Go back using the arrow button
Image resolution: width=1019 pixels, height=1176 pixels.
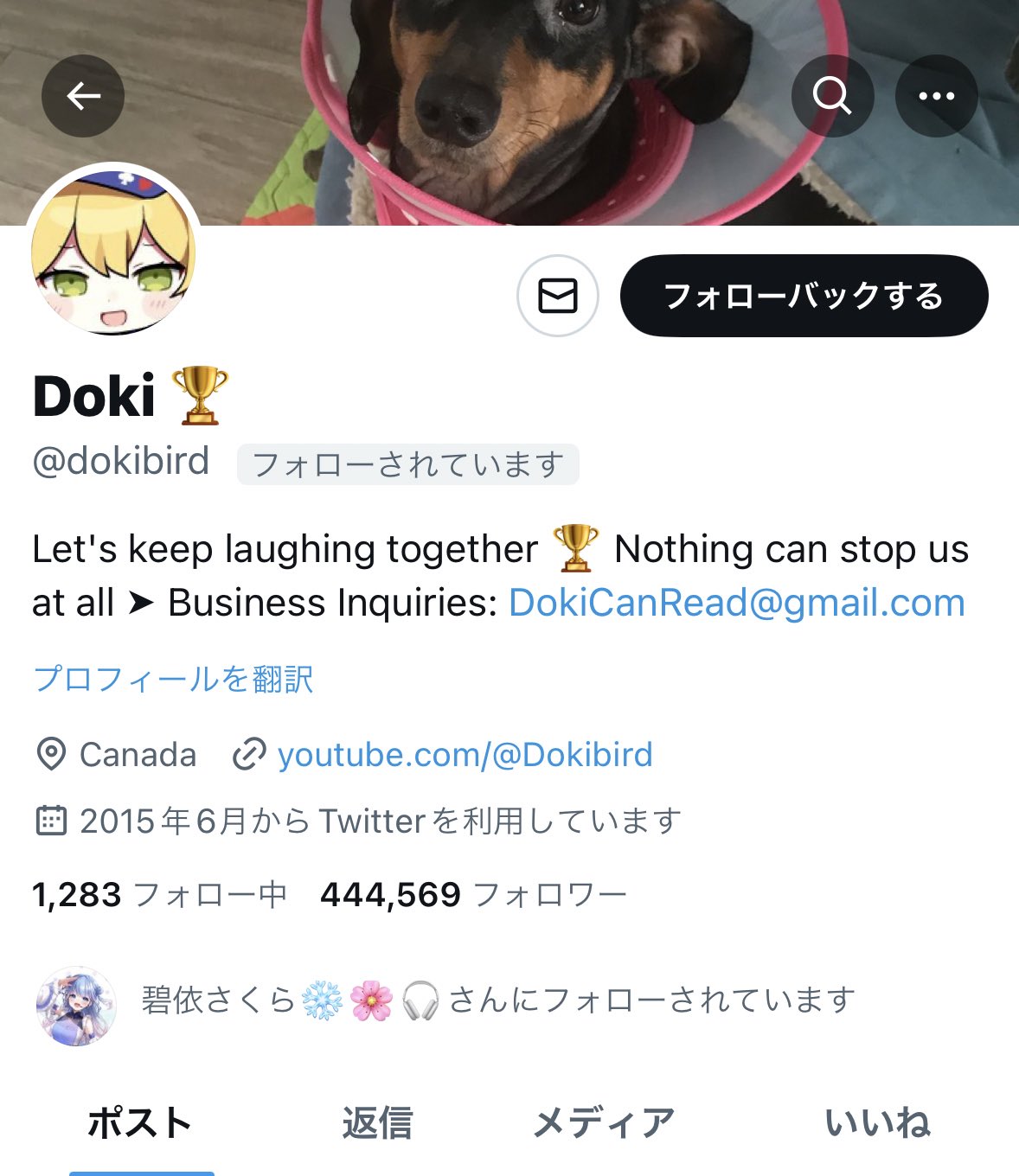tap(83, 96)
